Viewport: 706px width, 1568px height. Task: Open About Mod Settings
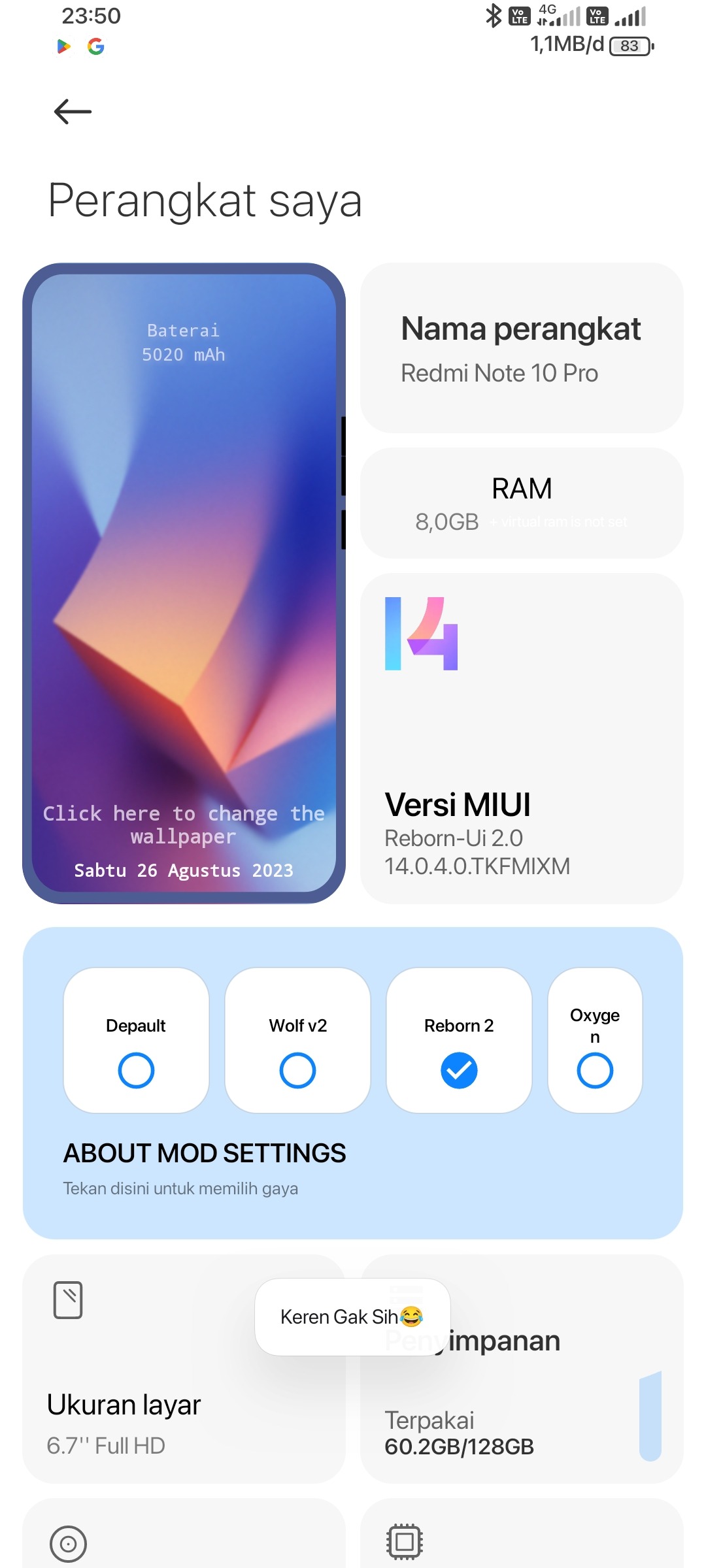pos(205,1168)
